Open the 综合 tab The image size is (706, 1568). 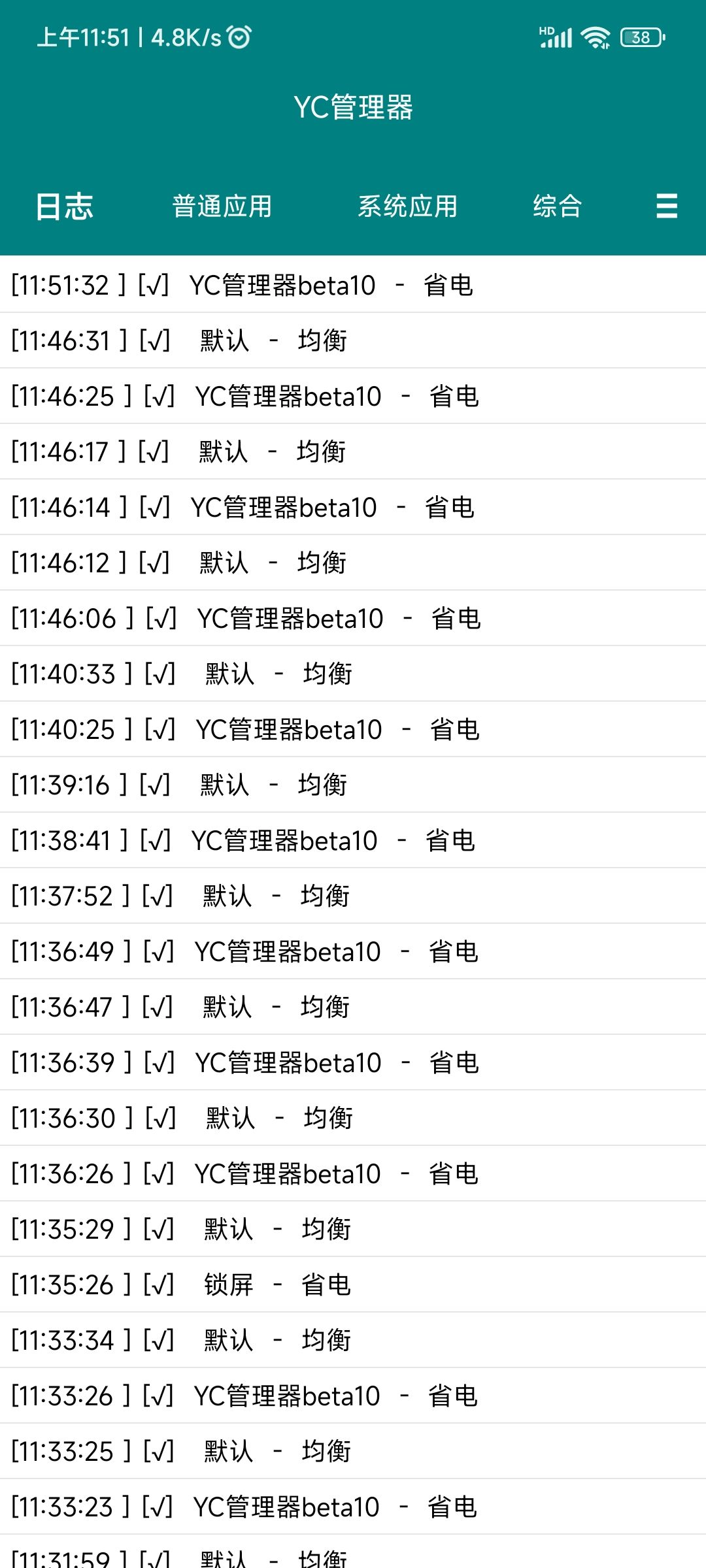pyautogui.click(x=557, y=206)
